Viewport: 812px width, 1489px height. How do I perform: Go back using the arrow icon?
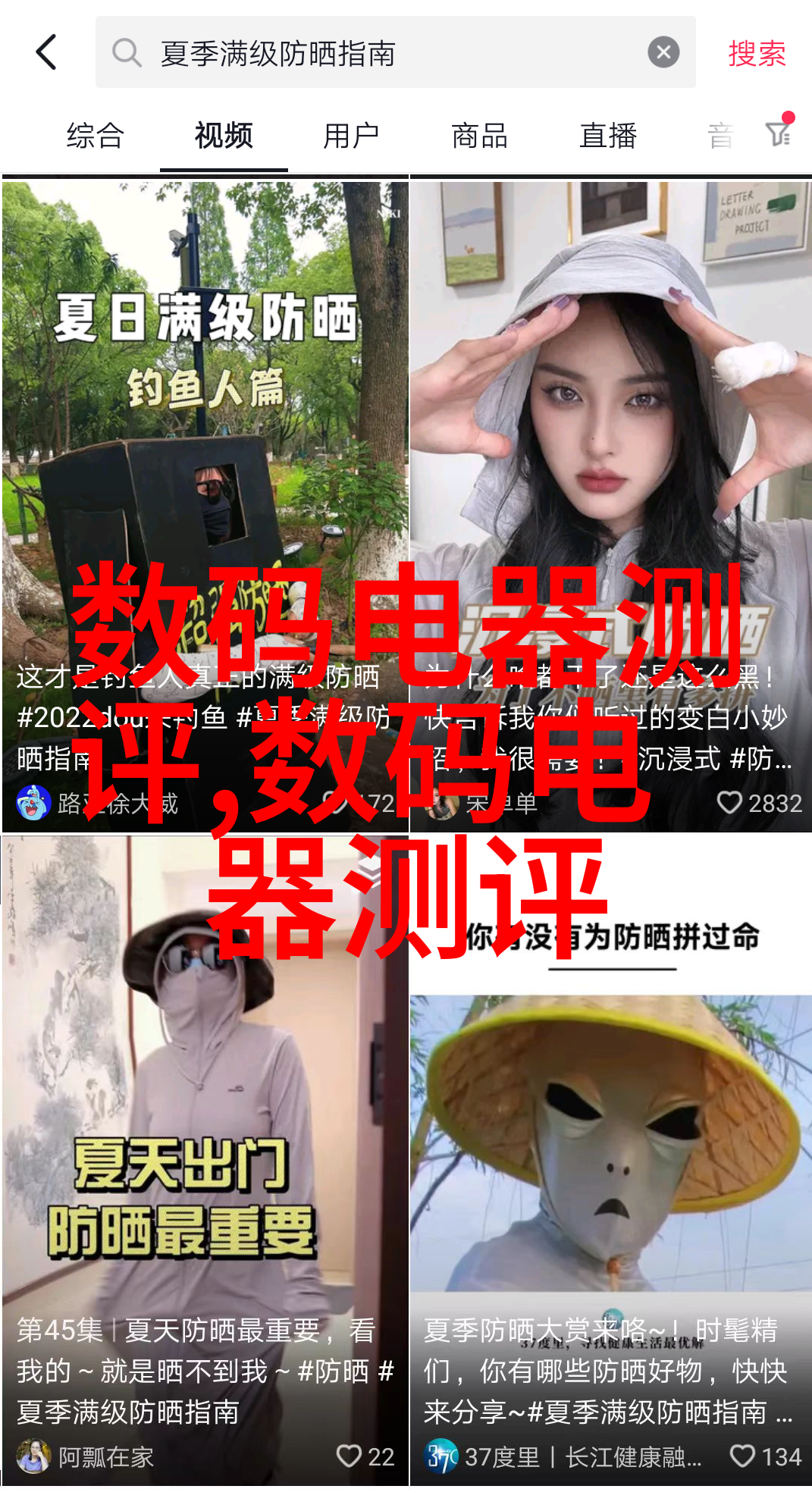pos(47,53)
